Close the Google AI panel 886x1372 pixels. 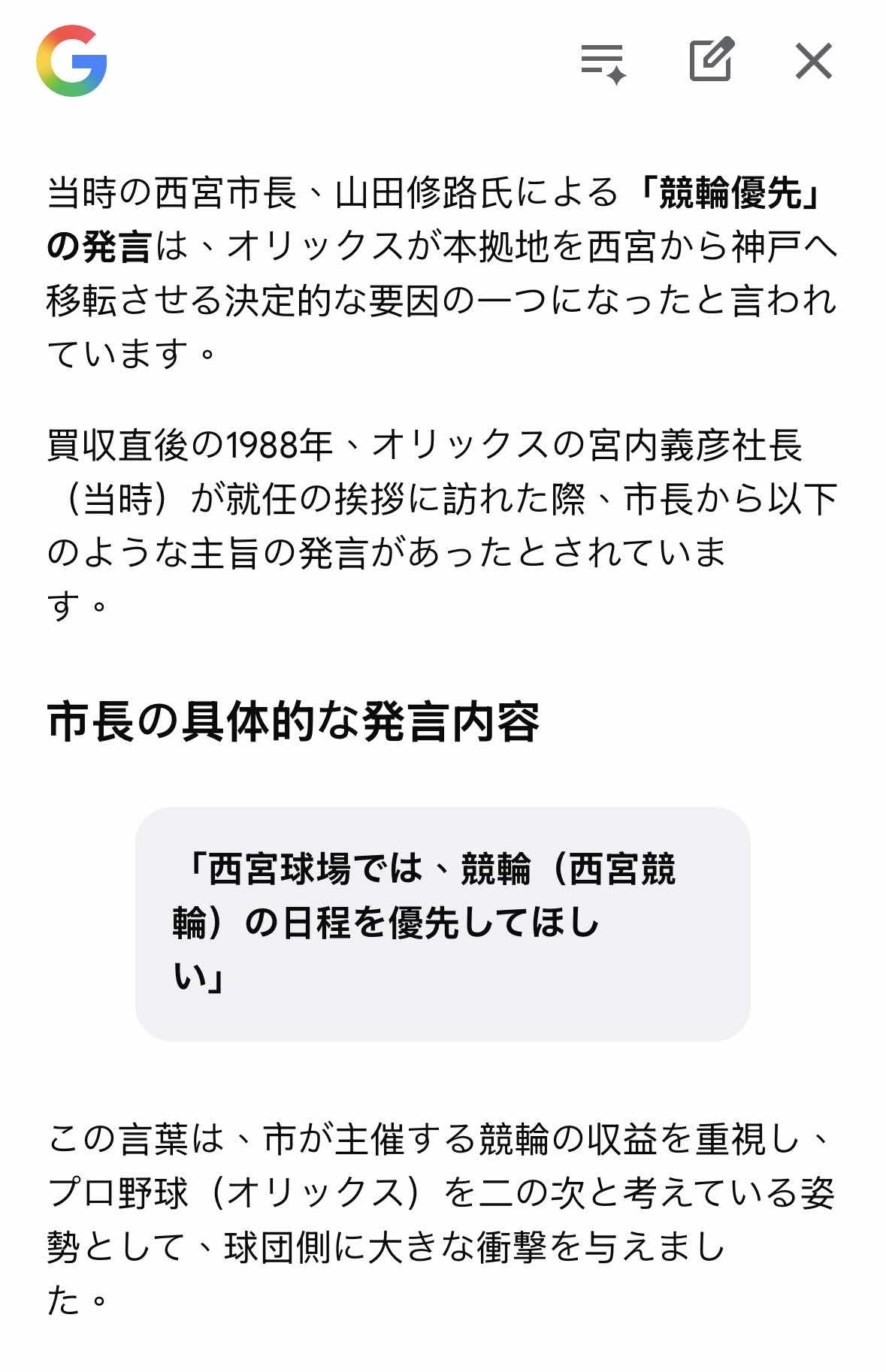[x=813, y=61]
